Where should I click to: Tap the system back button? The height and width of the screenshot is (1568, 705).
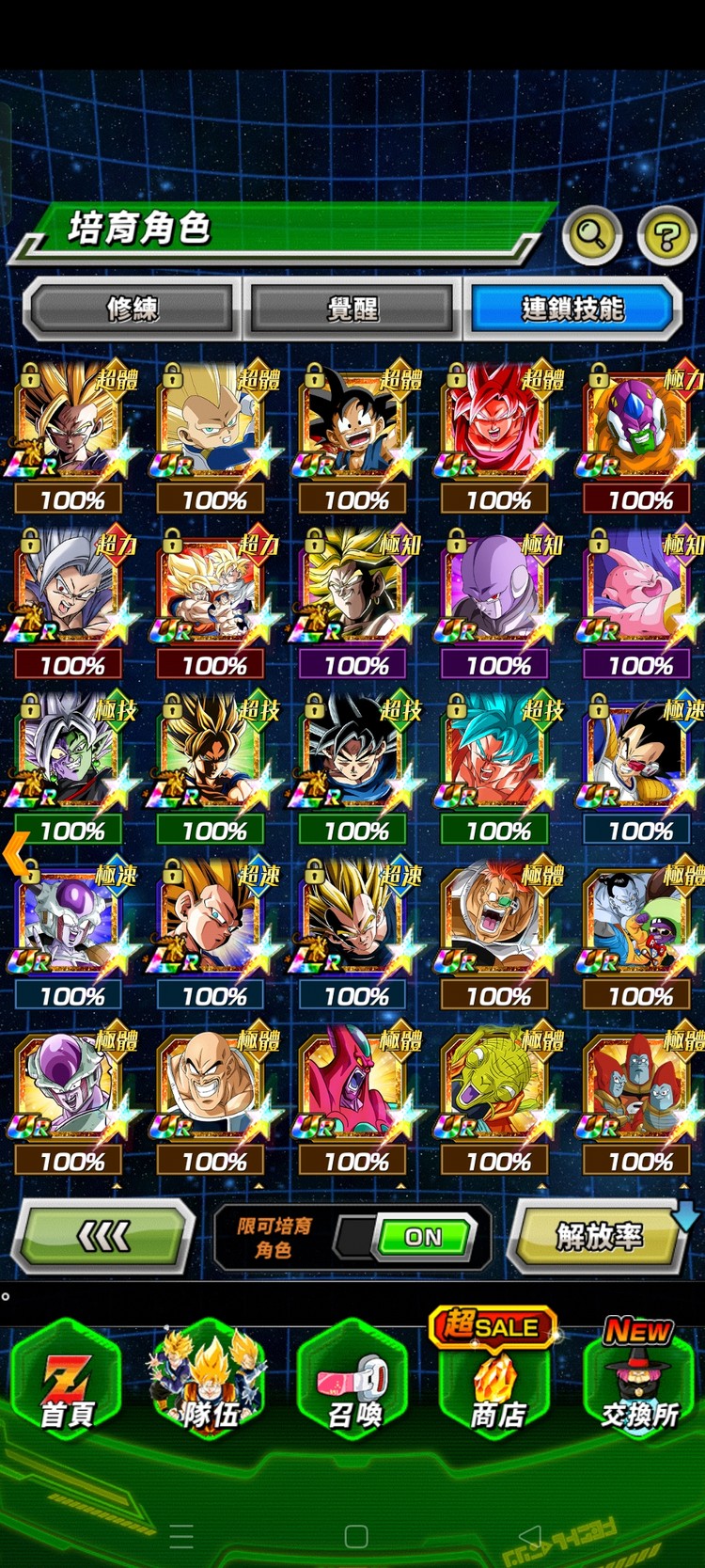tap(531, 1535)
